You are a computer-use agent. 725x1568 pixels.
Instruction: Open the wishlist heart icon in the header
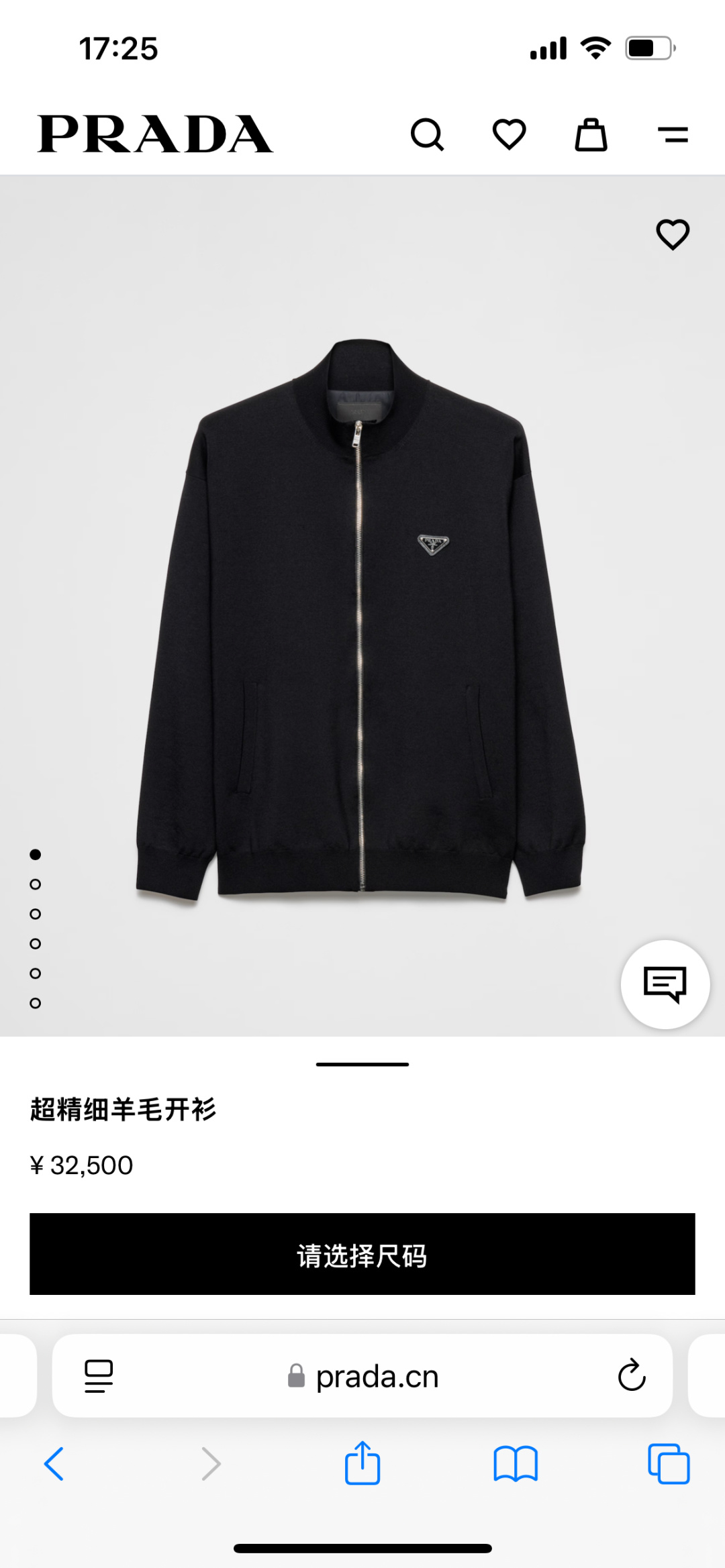[x=510, y=134]
